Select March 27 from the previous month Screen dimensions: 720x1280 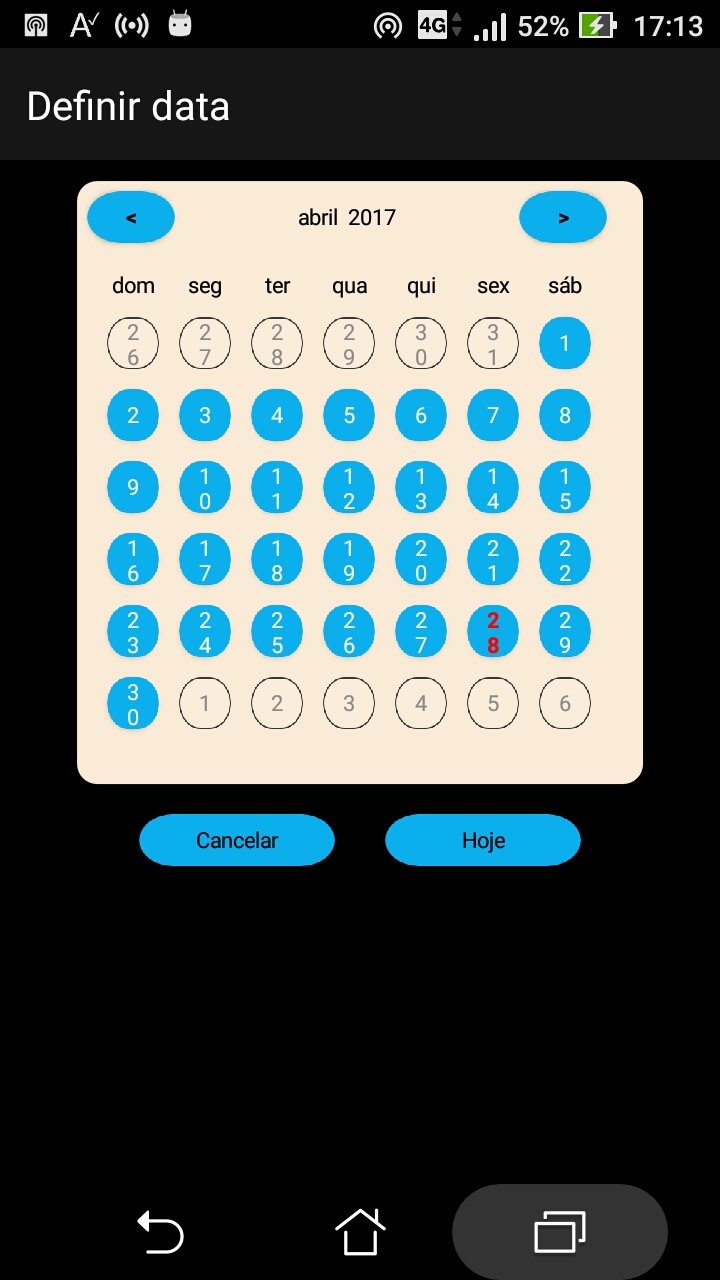point(205,344)
